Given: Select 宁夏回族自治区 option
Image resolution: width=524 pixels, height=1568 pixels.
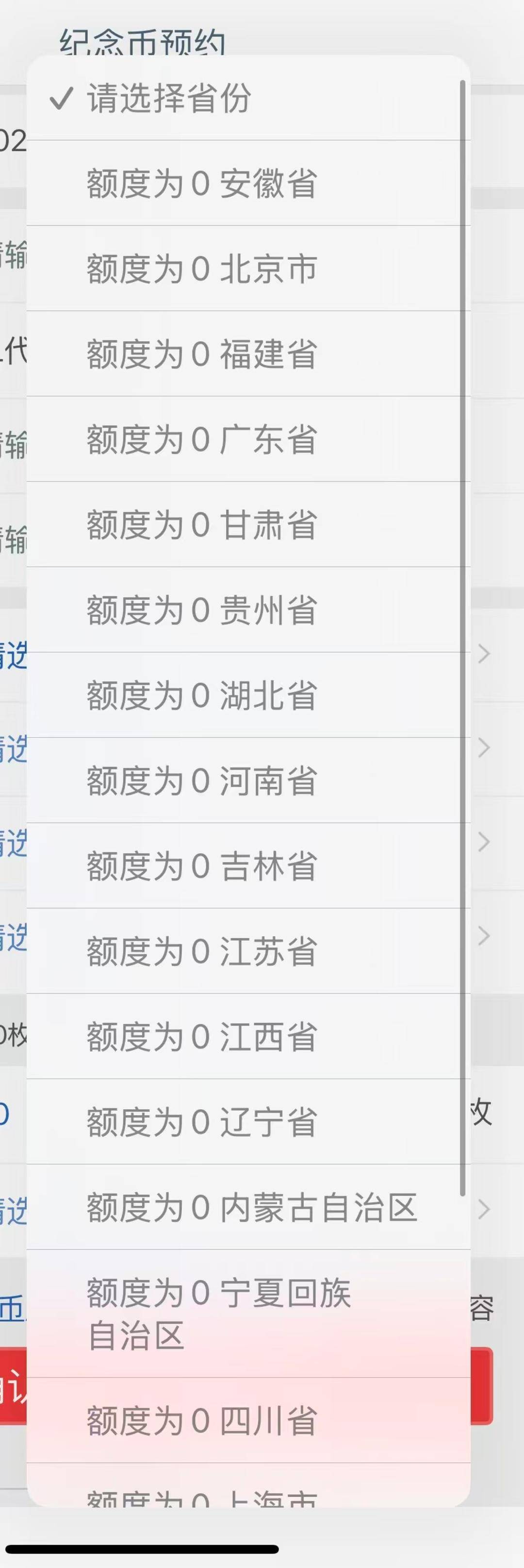Looking at the screenshot, I should click(x=219, y=1314).
